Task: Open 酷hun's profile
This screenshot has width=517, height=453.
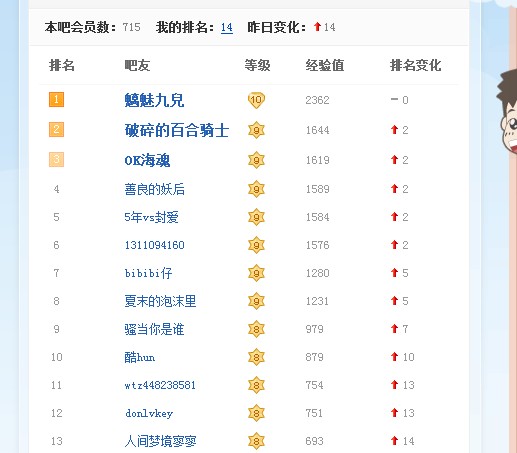Action: click(x=140, y=357)
